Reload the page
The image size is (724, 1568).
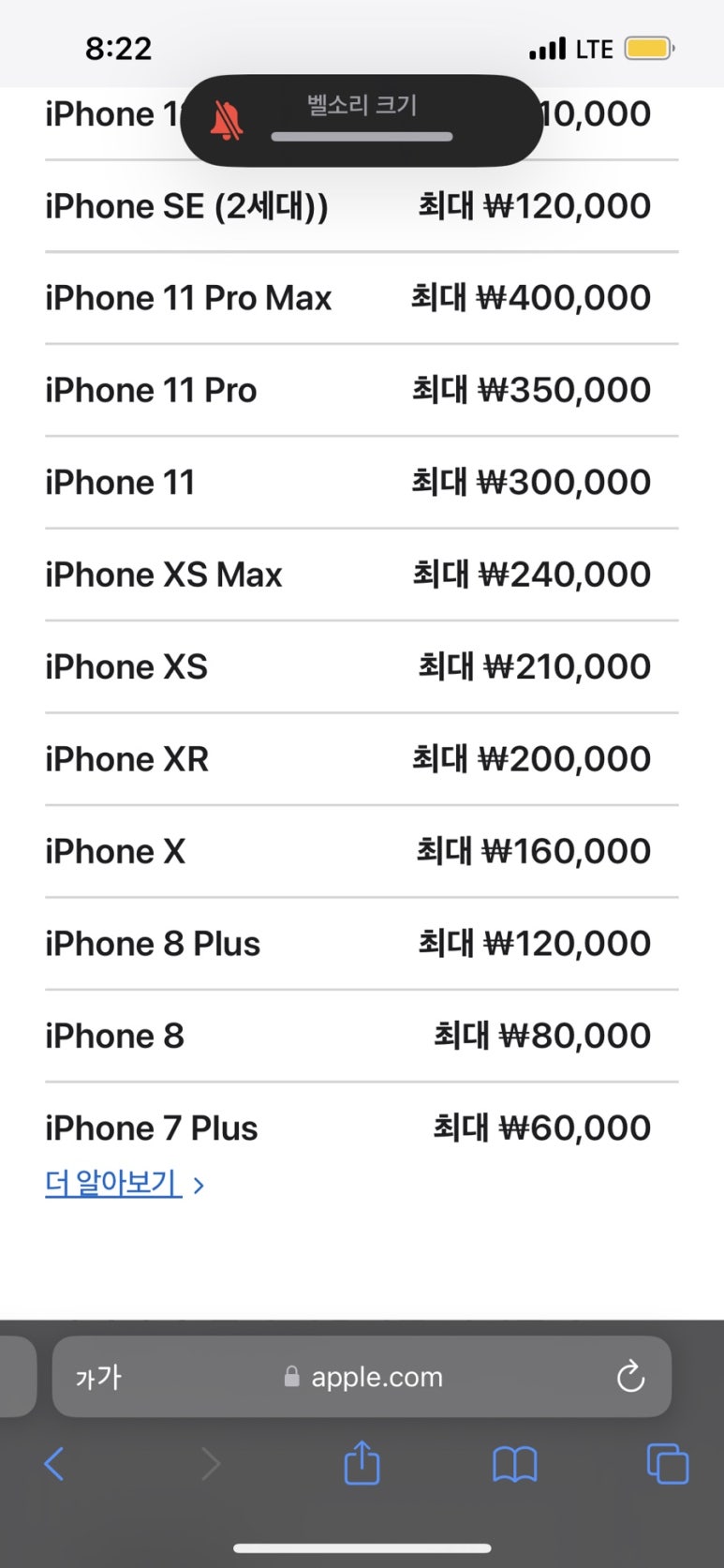click(x=630, y=1377)
